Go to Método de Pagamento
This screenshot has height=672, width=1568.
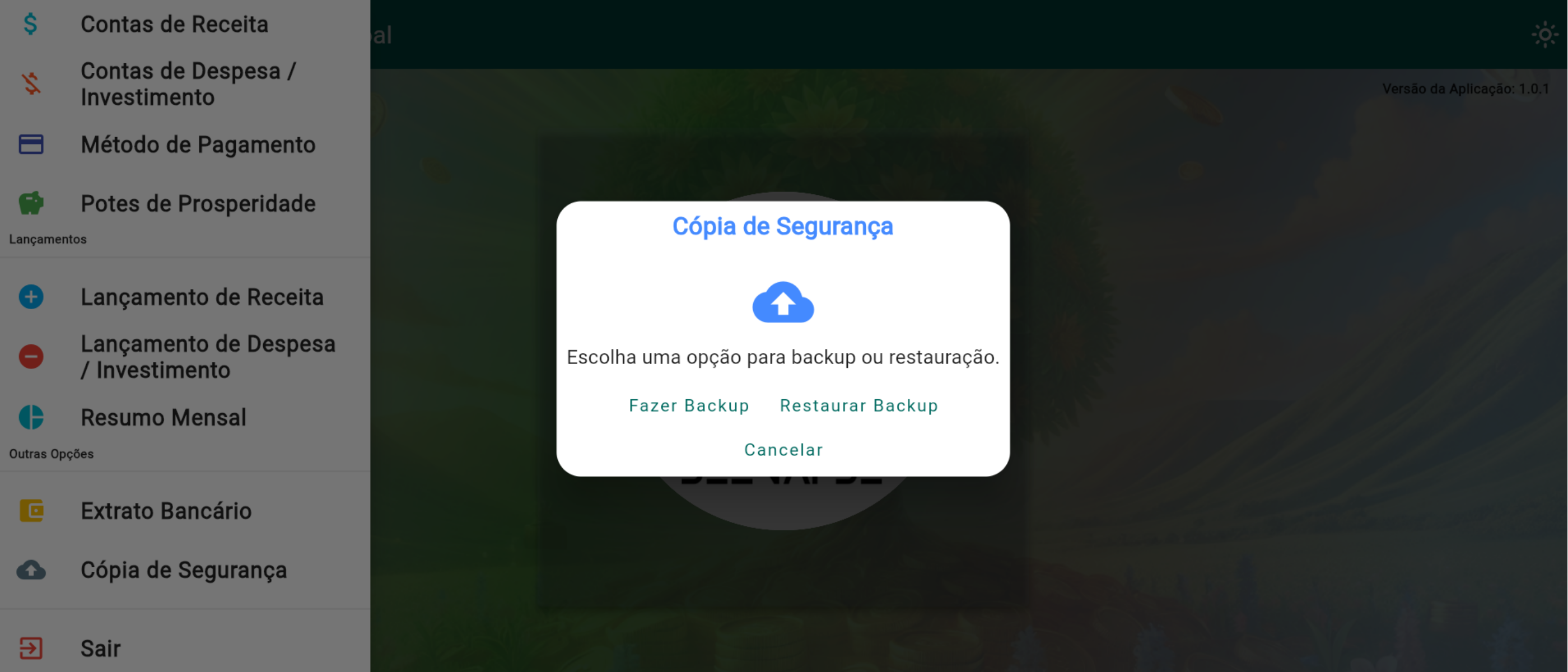pyautogui.click(x=197, y=145)
